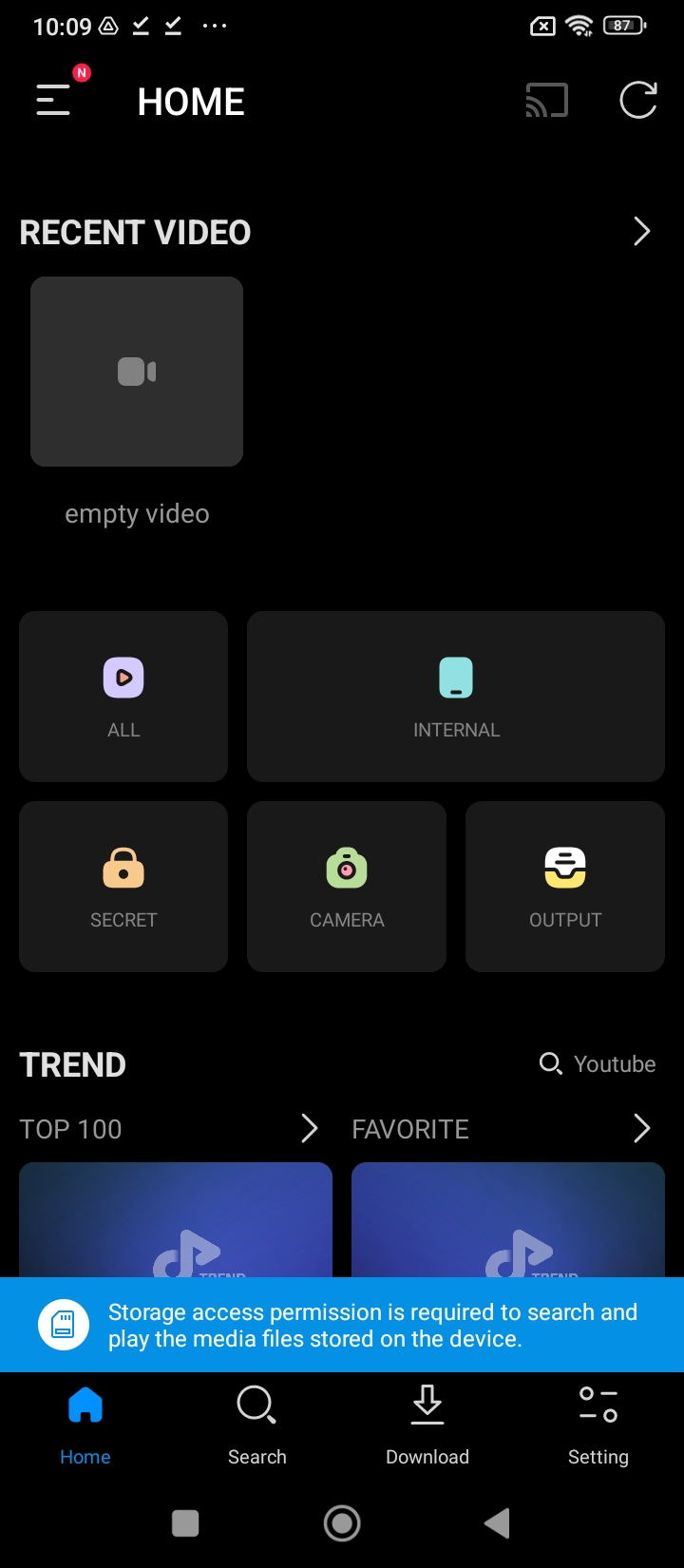Screen dimensions: 684x1568
Task: Open the drawer menu button
Action: [54, 100]
